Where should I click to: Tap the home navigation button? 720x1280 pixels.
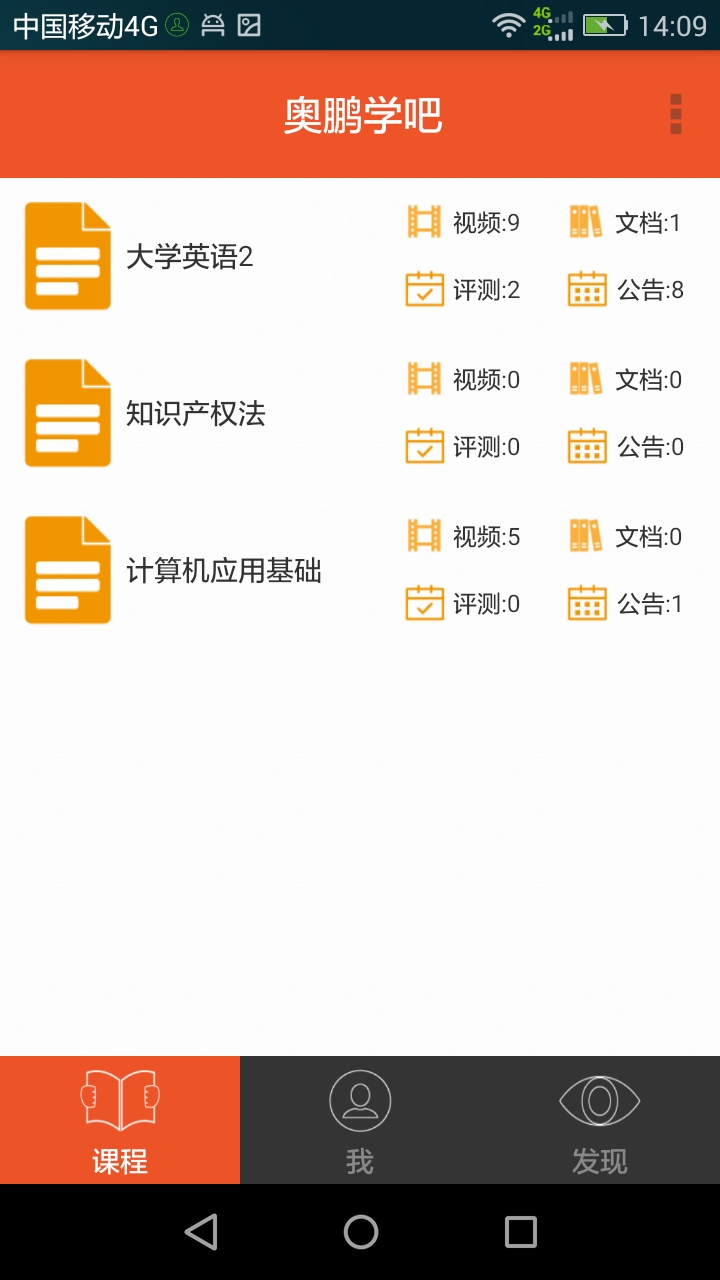coord(362,1231)
